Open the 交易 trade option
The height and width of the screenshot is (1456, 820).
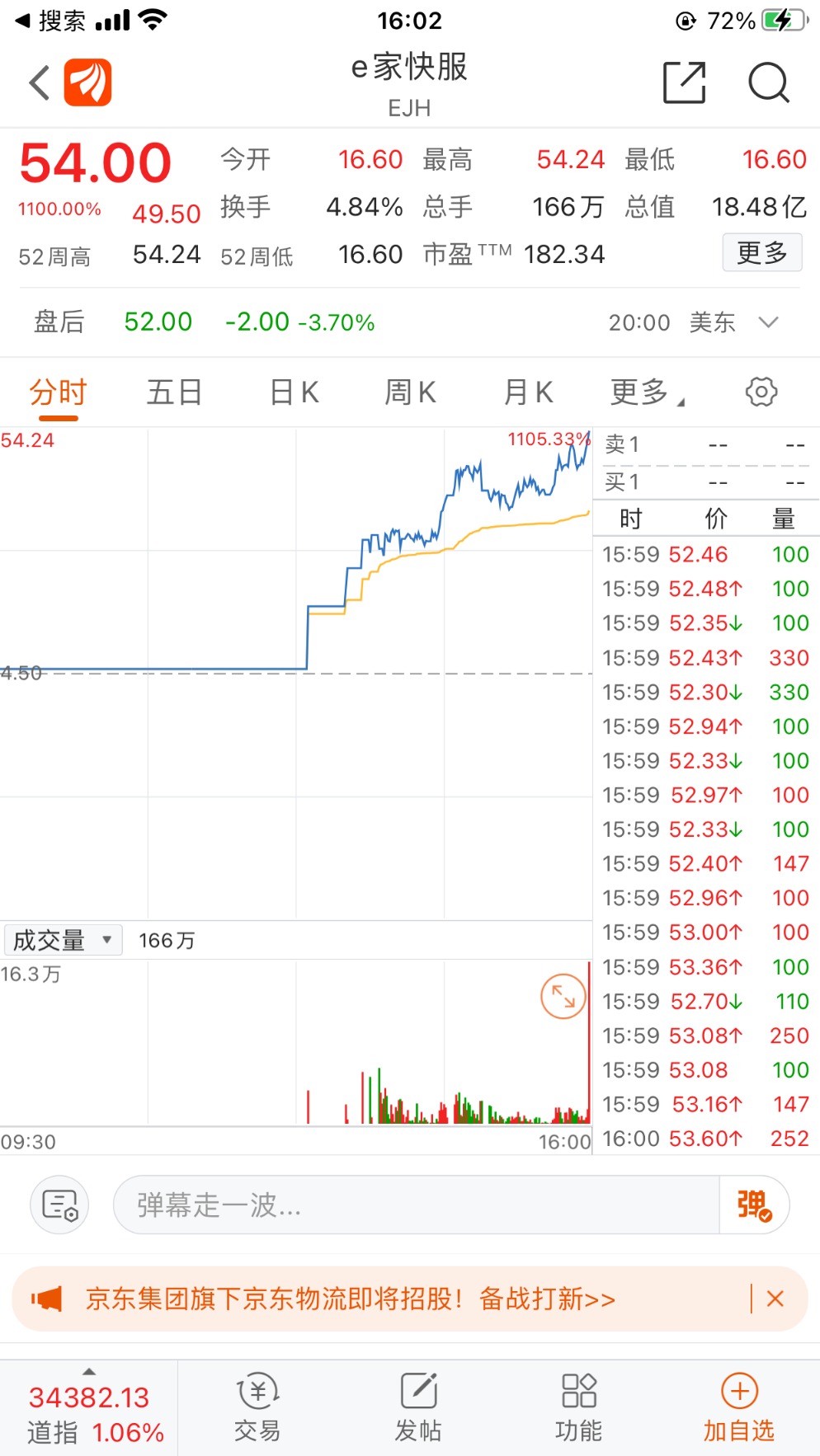pos(257,1408)
